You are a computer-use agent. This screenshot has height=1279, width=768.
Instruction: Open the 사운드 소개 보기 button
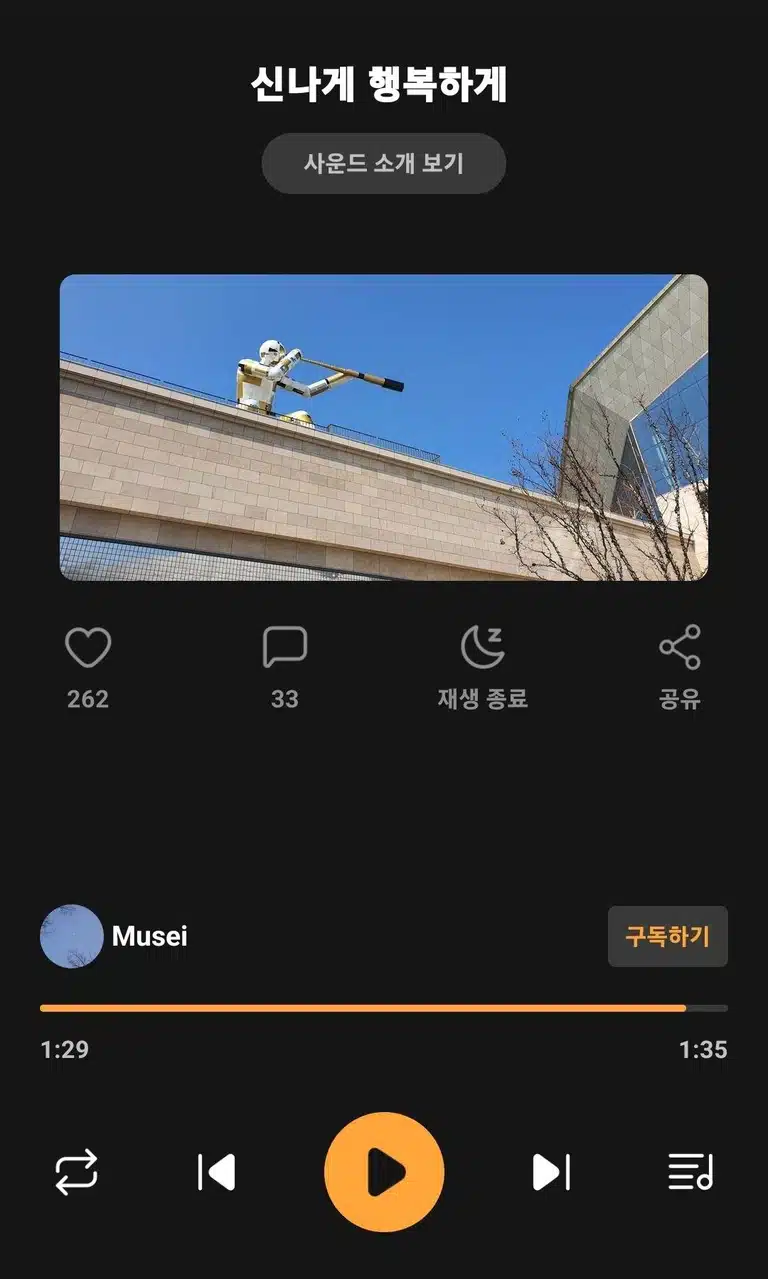point(384,163)
